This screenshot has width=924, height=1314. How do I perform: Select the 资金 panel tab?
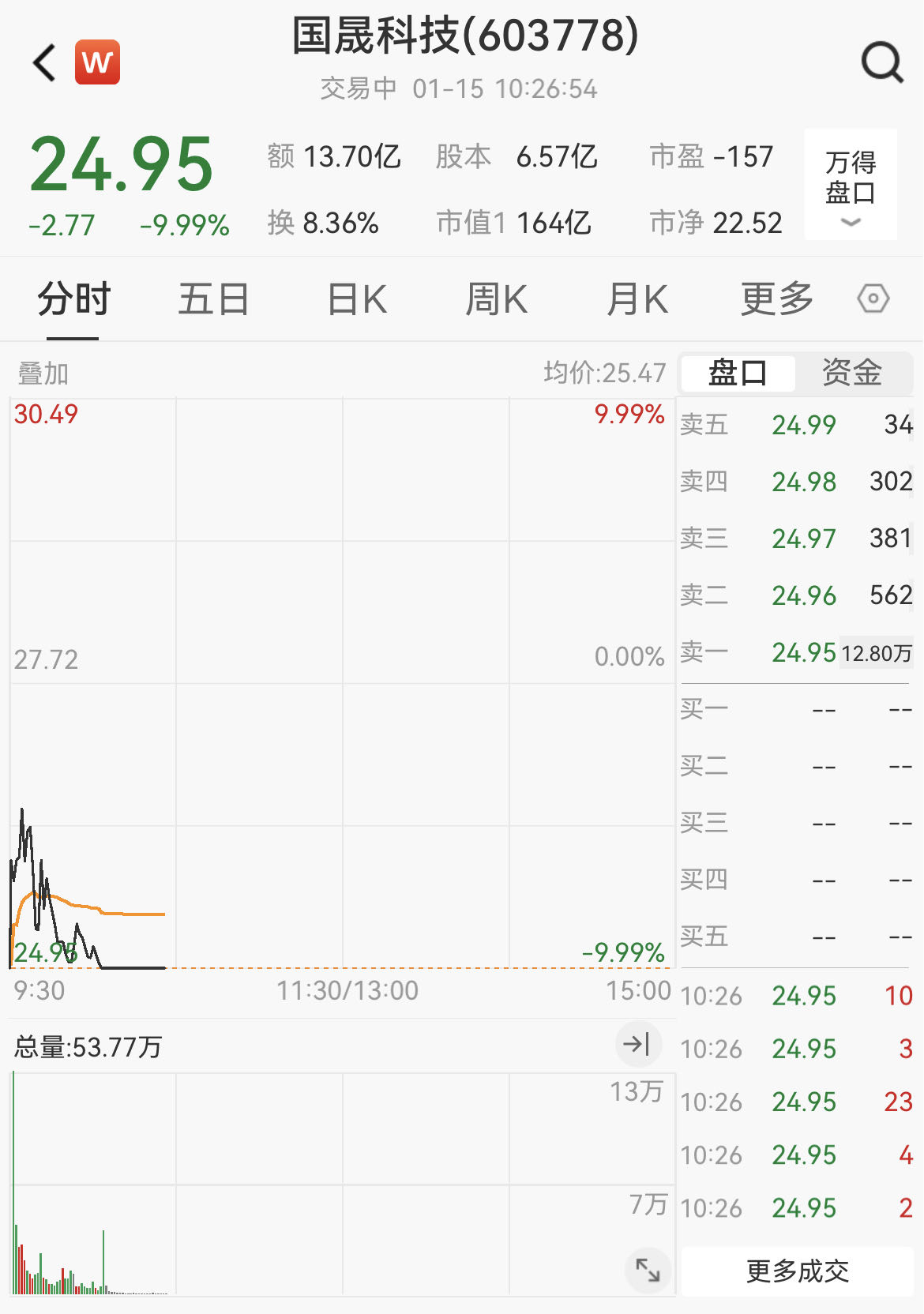[x=851, y=373]
